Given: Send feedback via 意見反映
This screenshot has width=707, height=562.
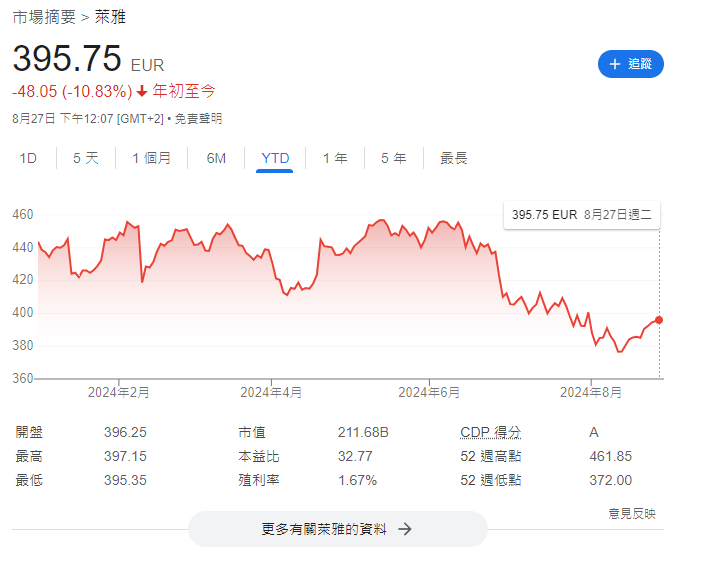Looking at the screenshot, I should point(632,513).
